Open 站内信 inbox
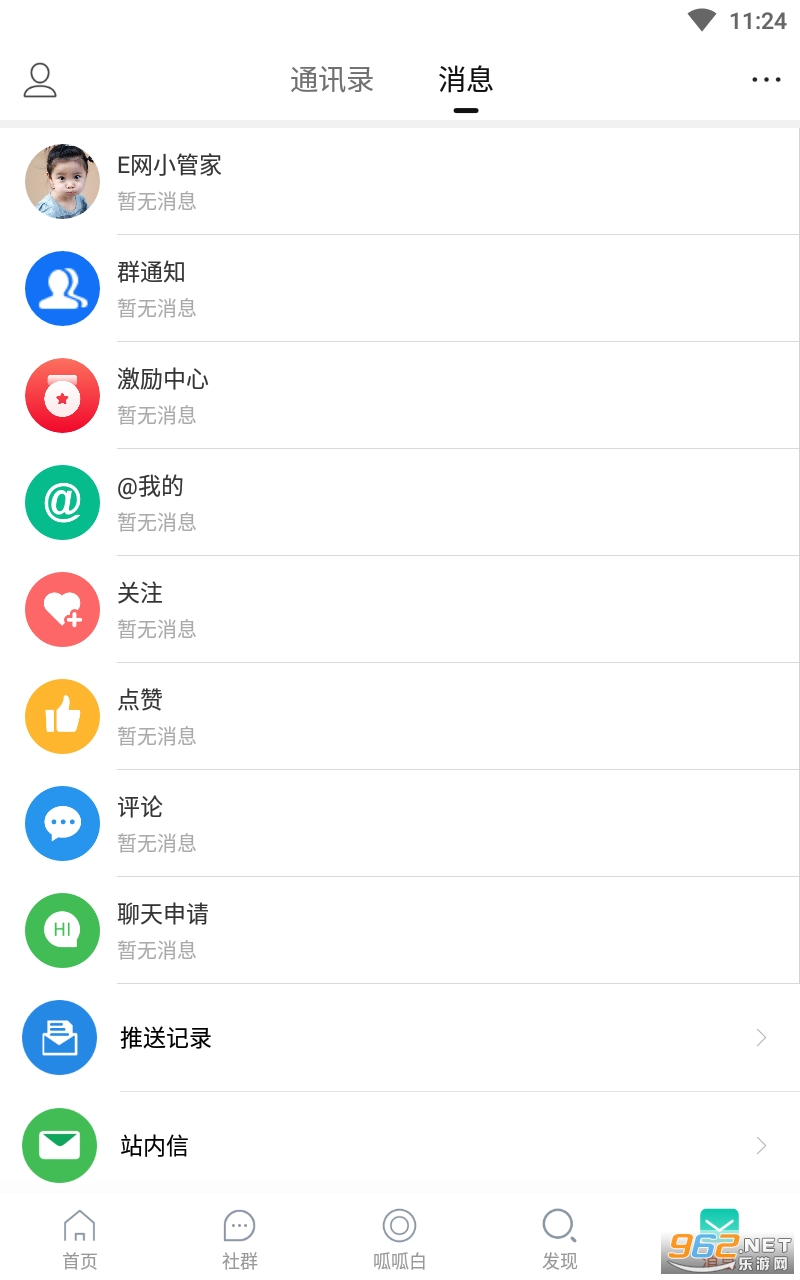 coord(400,1145)
